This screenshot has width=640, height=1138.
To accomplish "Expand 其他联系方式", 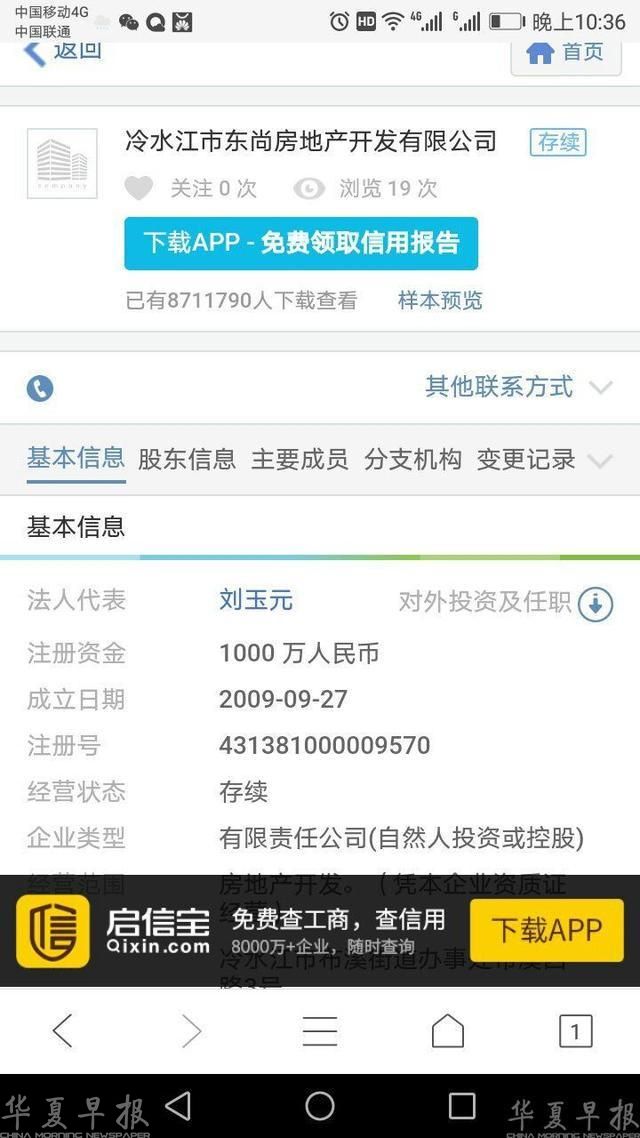I will click(x=517, y=387).
